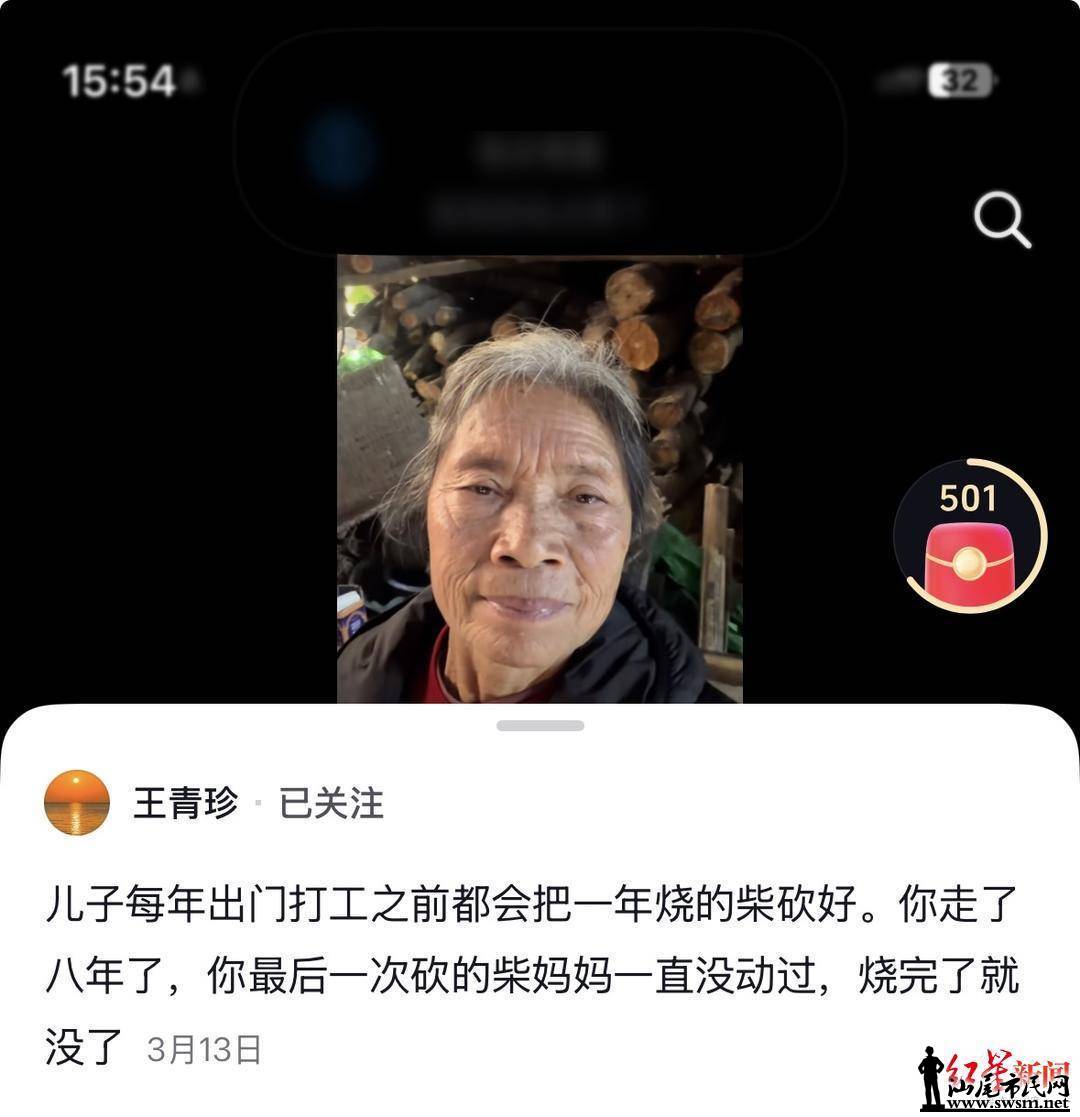Screen dimensions: 1080x1117
Task: Tap the 已关注 following button
Action: (x=331, y=803)
